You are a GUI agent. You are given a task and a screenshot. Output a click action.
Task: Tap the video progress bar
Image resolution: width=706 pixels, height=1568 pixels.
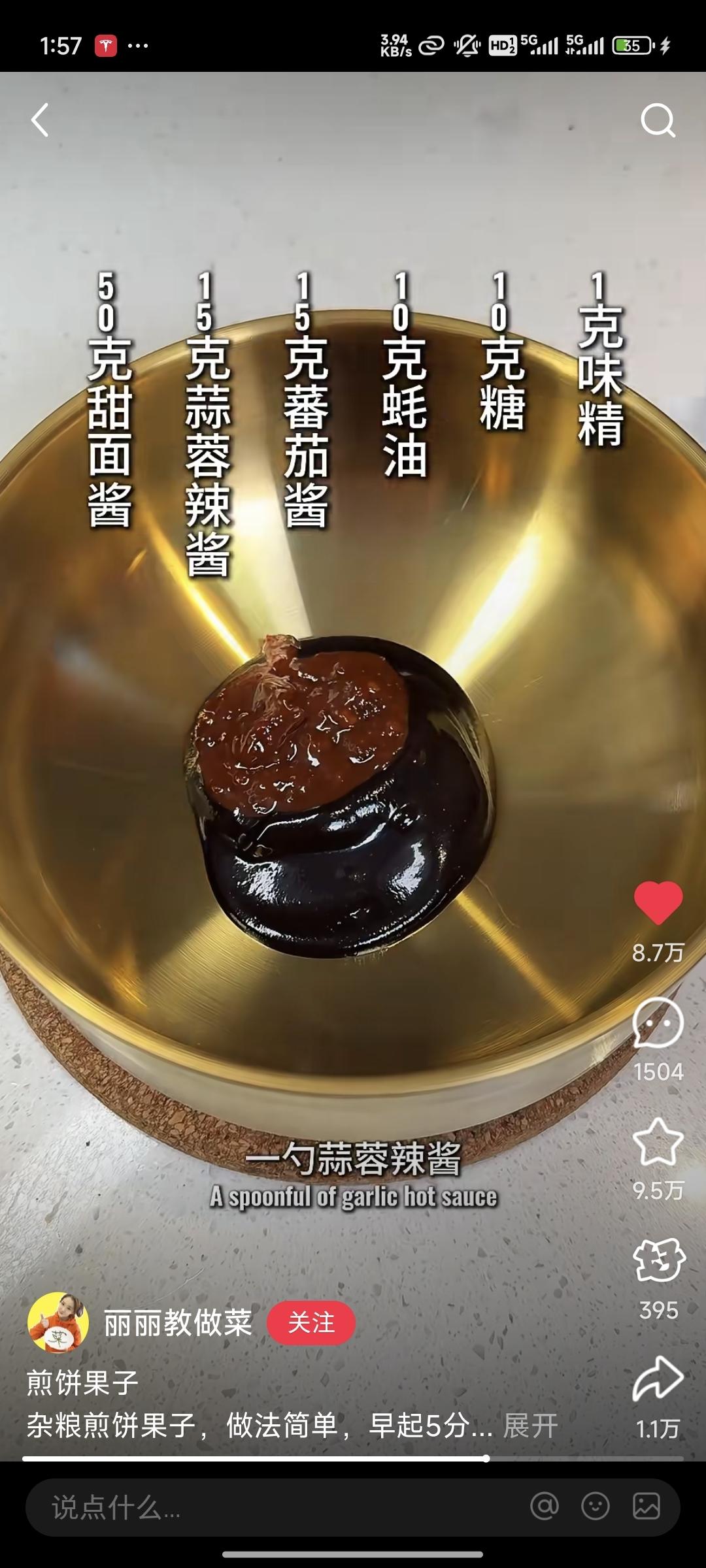click(353, 1458)
